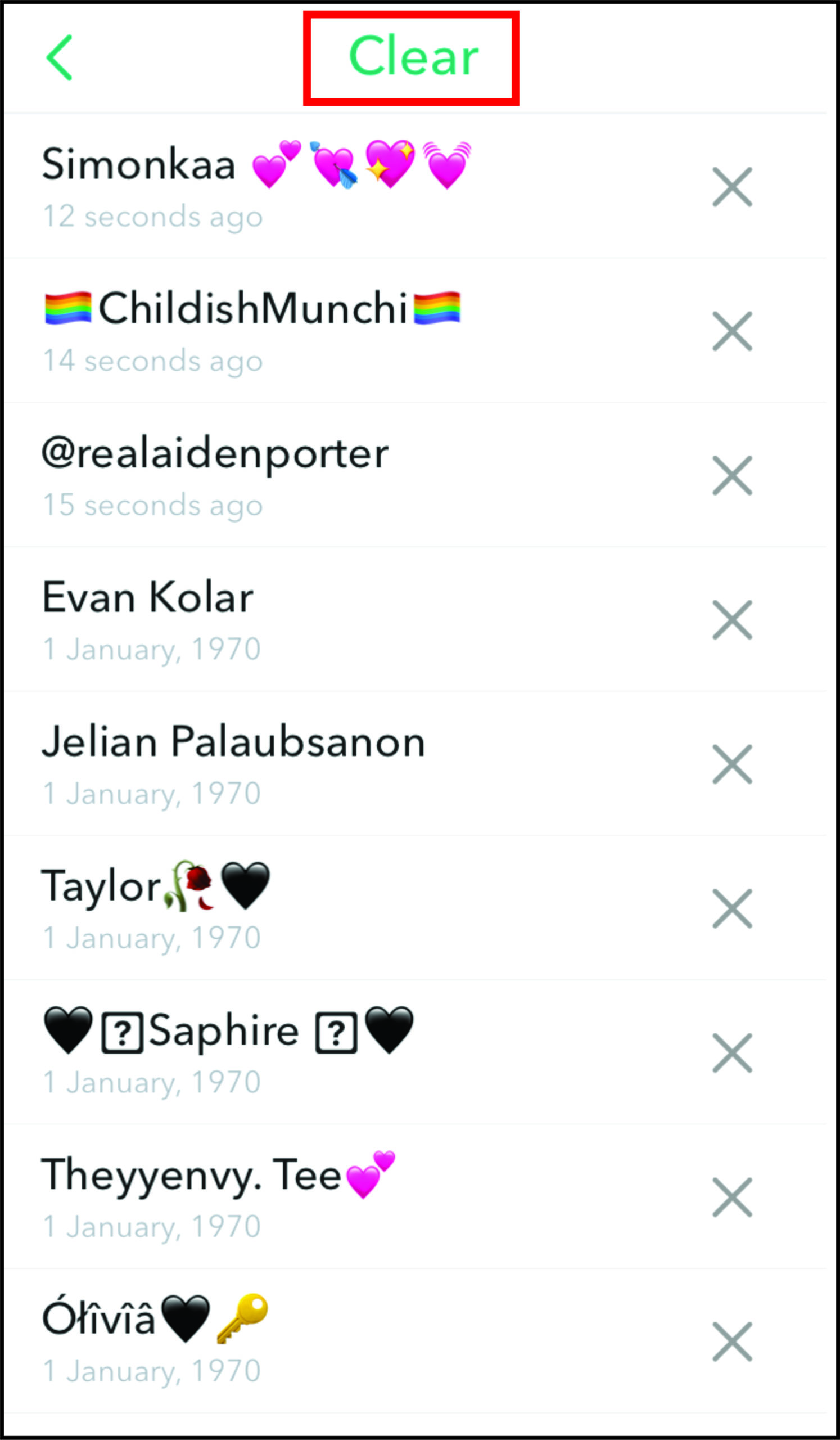The width and height of the screenshot is (840, 1440).
Task: Clear the Theyyenvy. Tee conversation
Action: point(732,1198)
